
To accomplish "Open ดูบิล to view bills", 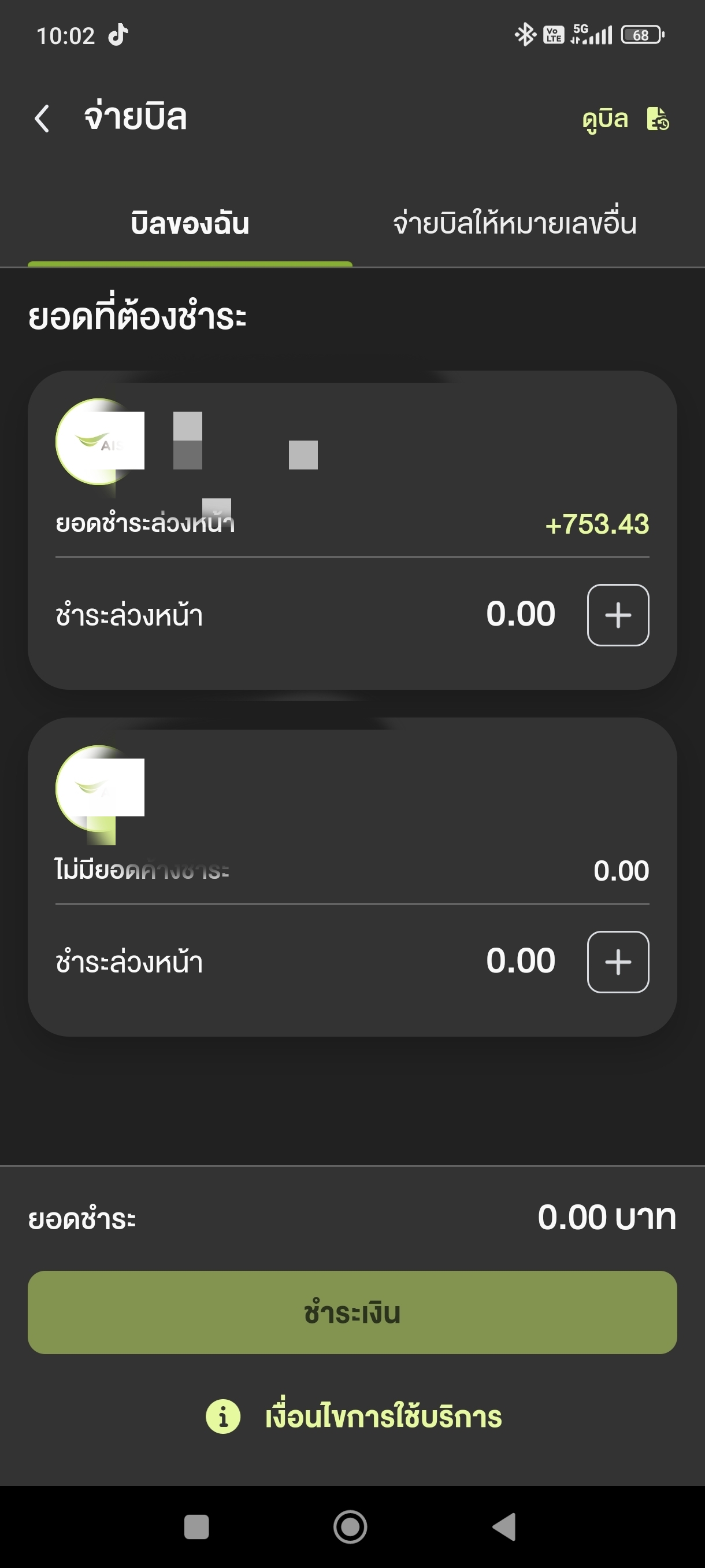I will (625, 119).
